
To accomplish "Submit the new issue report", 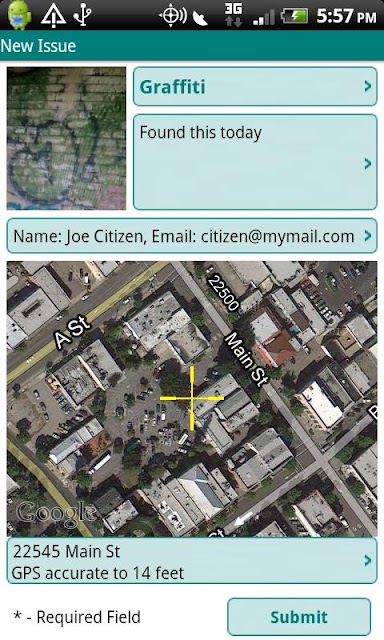I will (299, 617).
